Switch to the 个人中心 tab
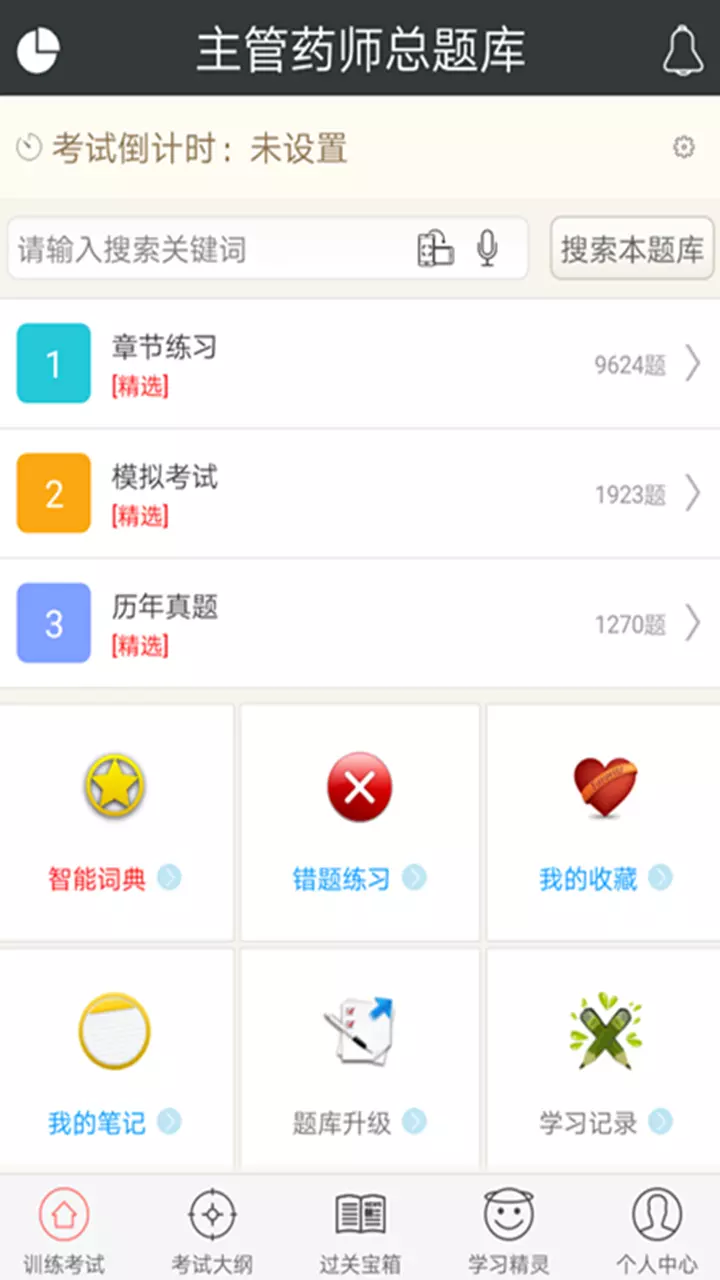Screen dimensions: 720x1280 coord(657,1230)
